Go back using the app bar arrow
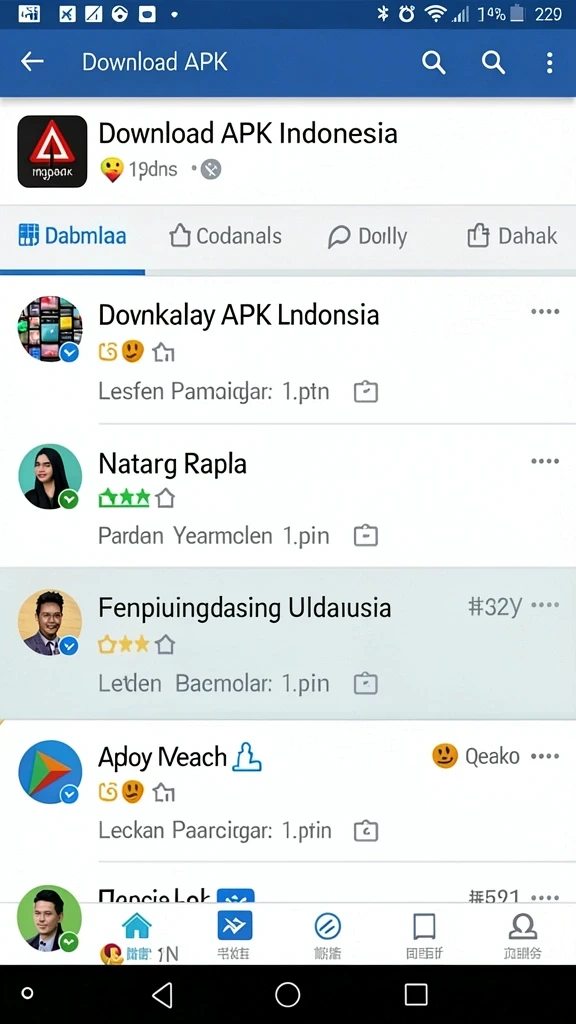576x1024 pixels. click(x=32, y=62)
